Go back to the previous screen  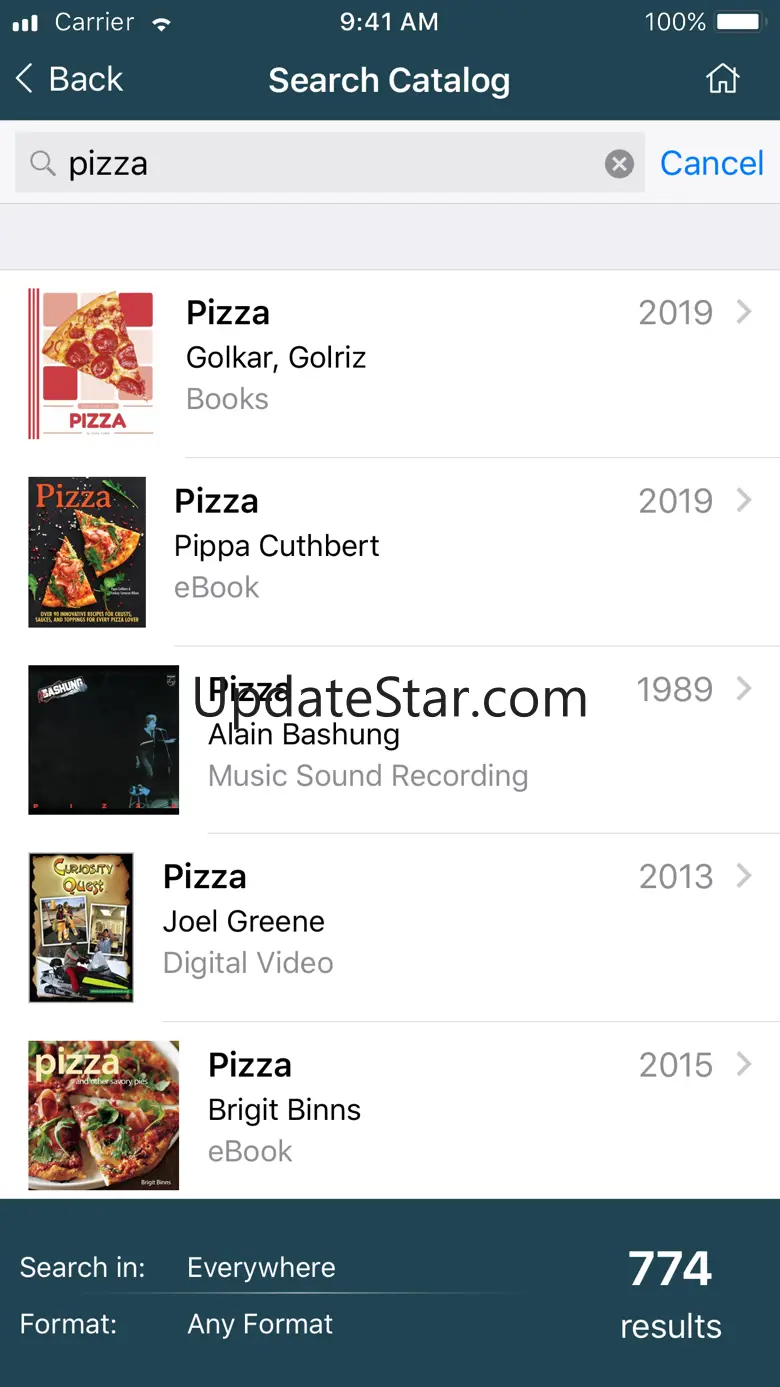click(69, 80)
